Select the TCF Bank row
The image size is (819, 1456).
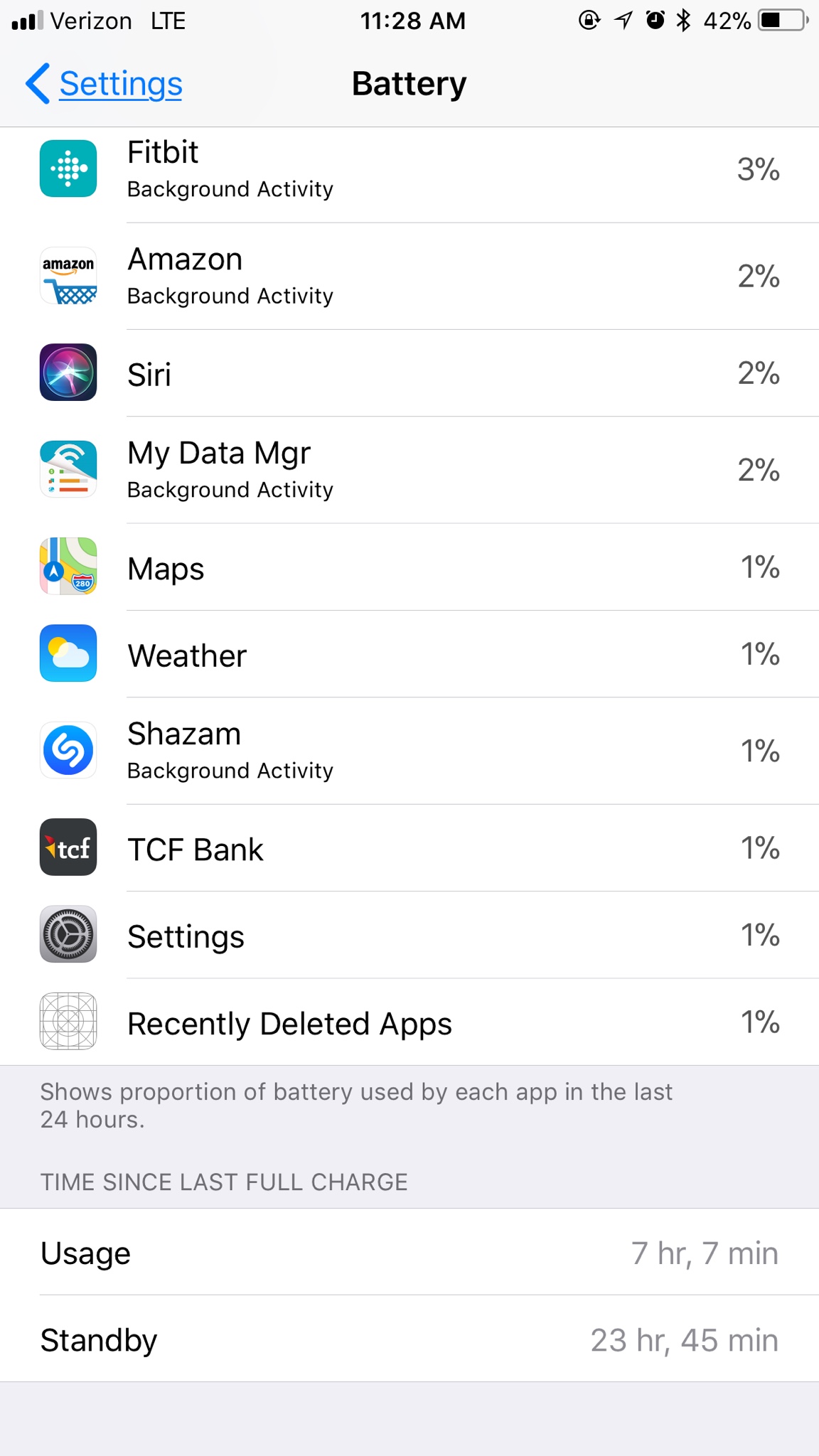tap(409, 848)
